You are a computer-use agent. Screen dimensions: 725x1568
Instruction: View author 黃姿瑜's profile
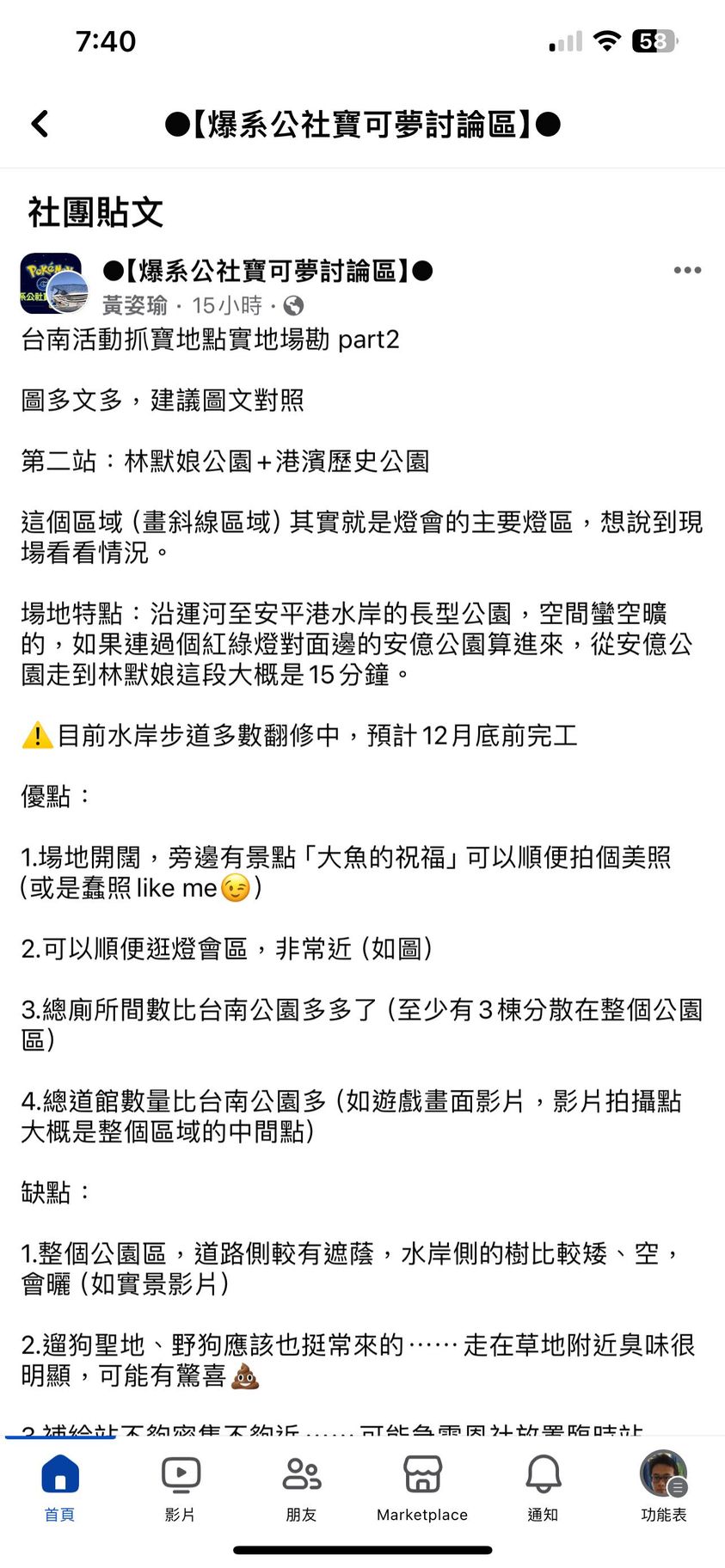tap(135, 306)
